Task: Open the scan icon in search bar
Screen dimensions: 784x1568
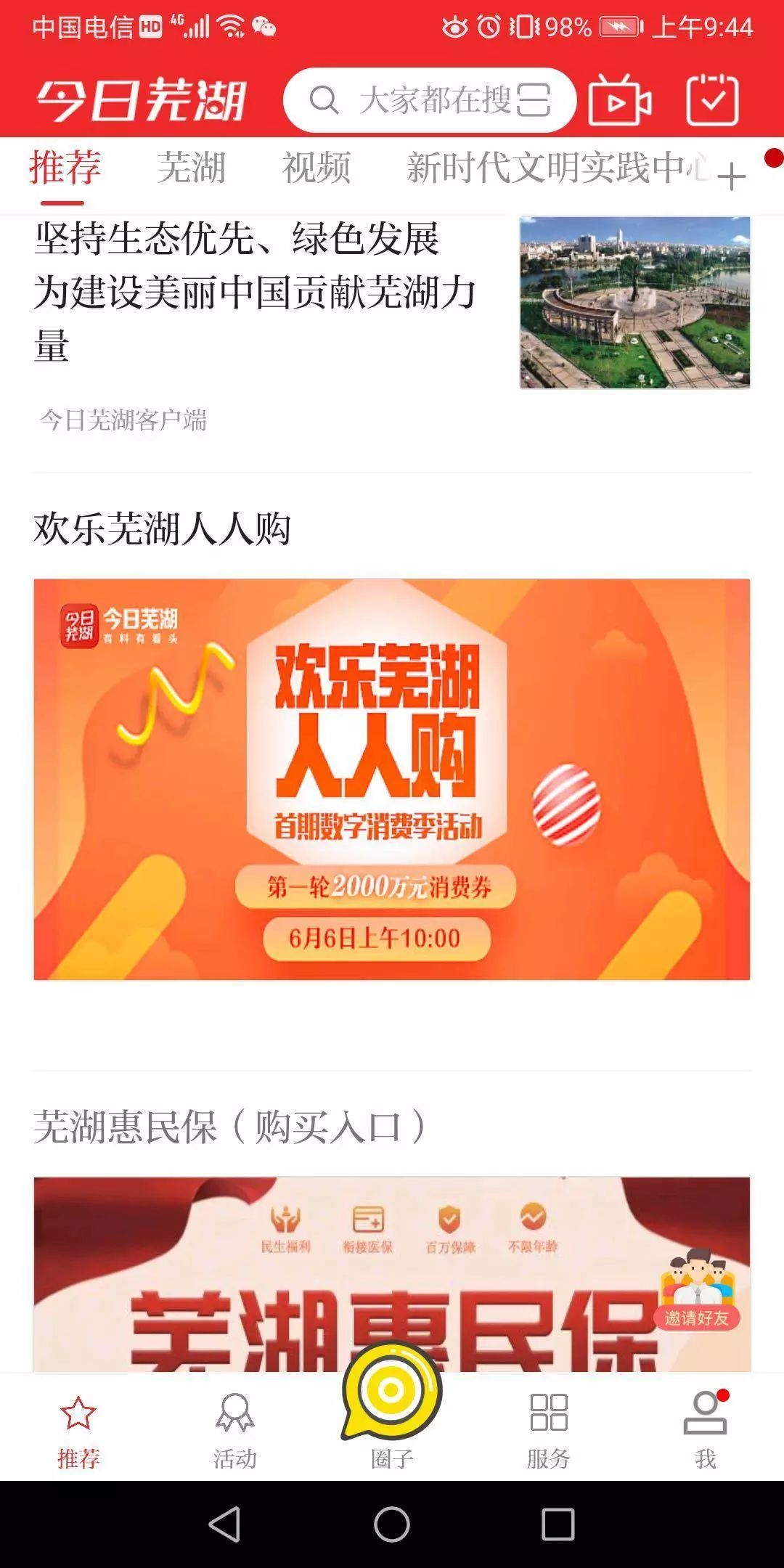Action: [x=534, y=100]
